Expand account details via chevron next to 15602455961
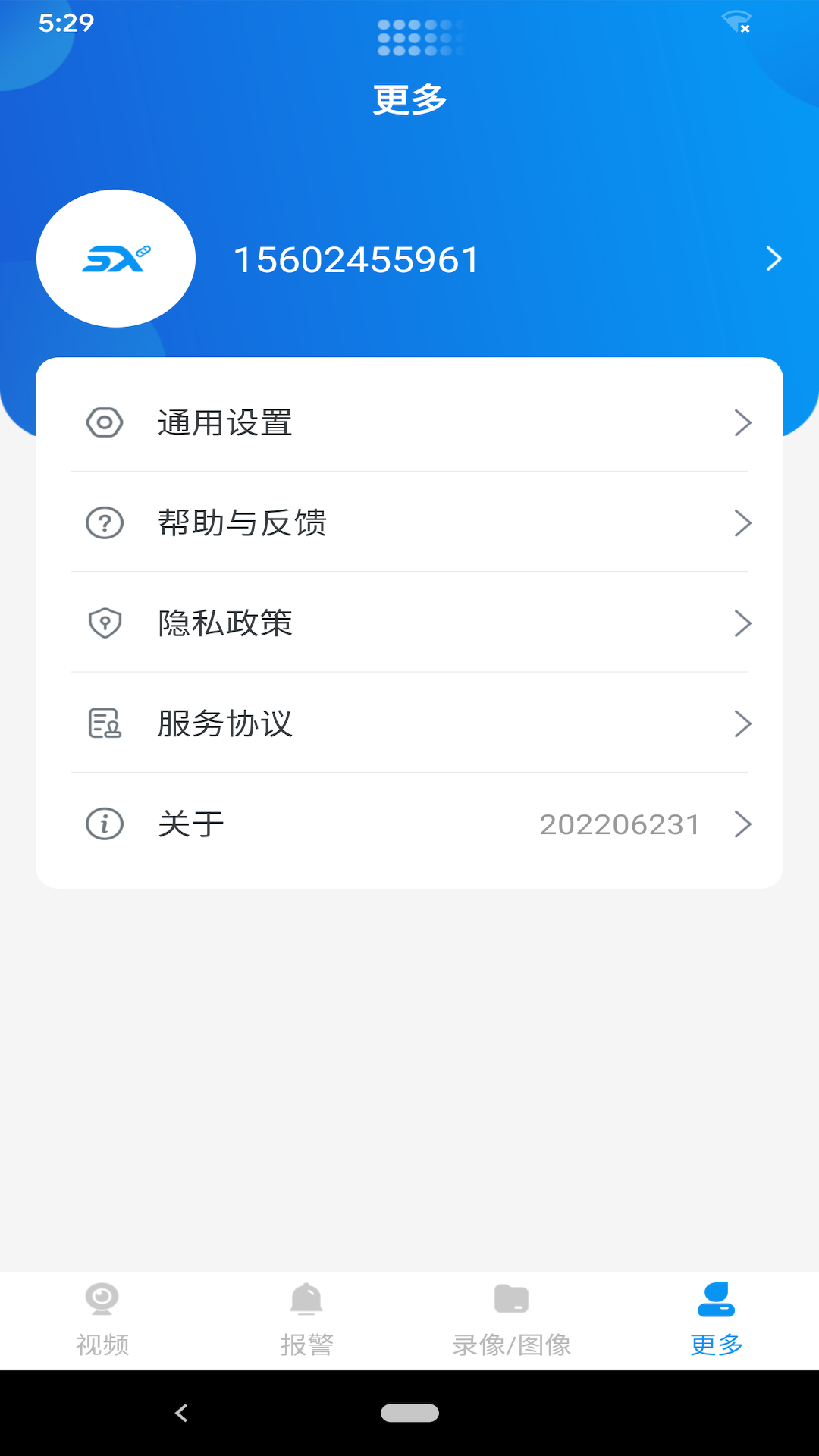This screenshot has width=819, height=1456. 774,259
